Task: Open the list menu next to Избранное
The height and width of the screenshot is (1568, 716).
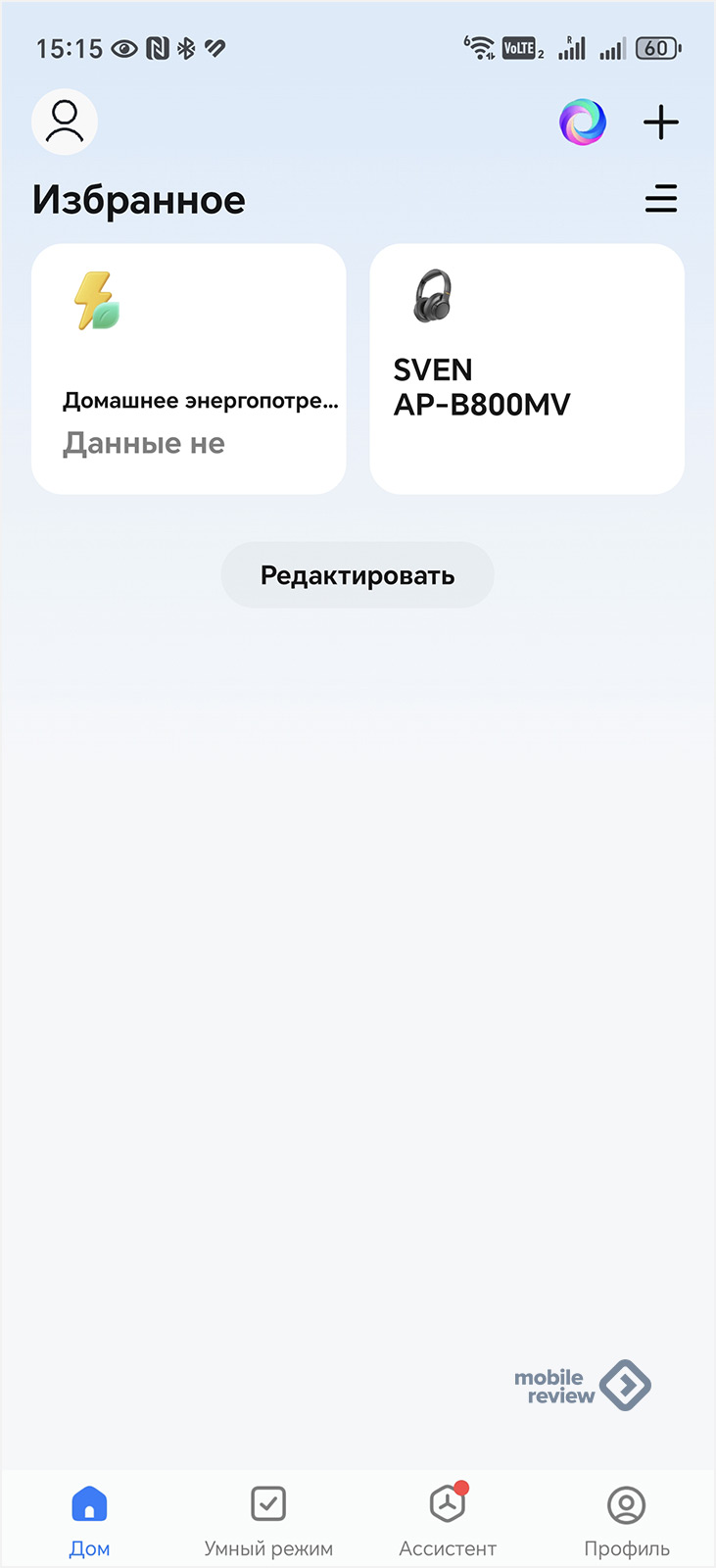Action: 661,199
